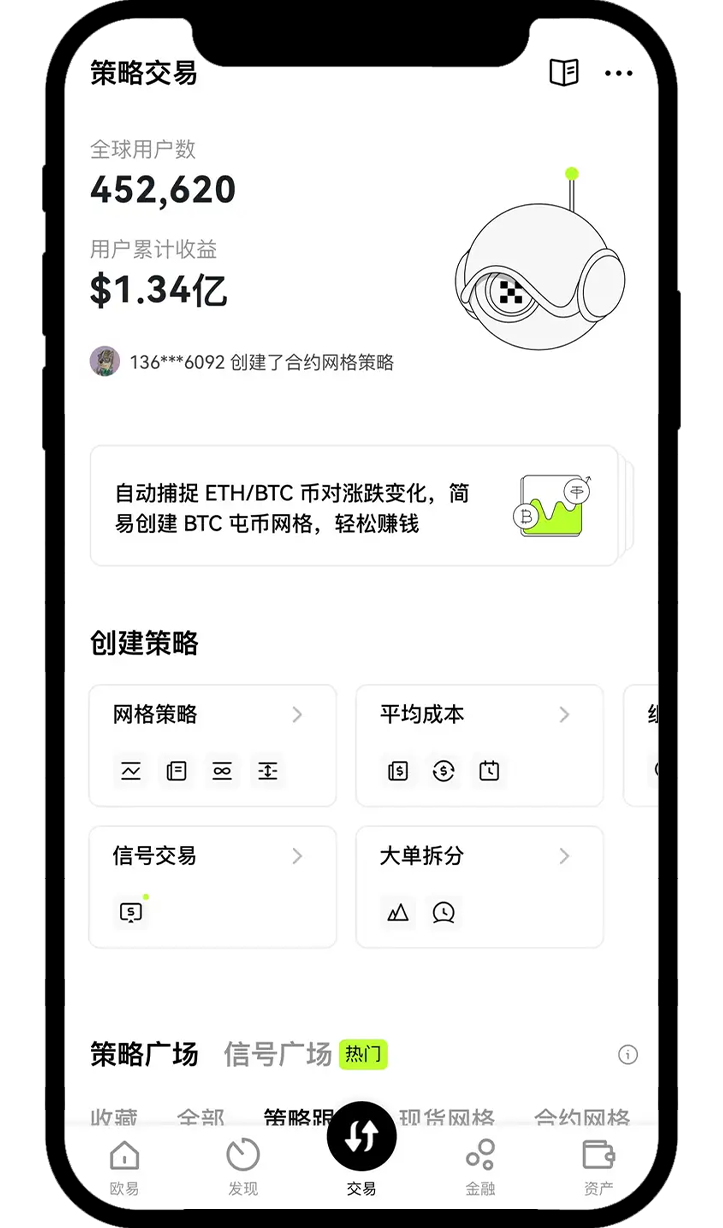The width and height of the screenshot is (723, 1228).
Task: Open the 资产 tab
Action: click(598, 1167)
